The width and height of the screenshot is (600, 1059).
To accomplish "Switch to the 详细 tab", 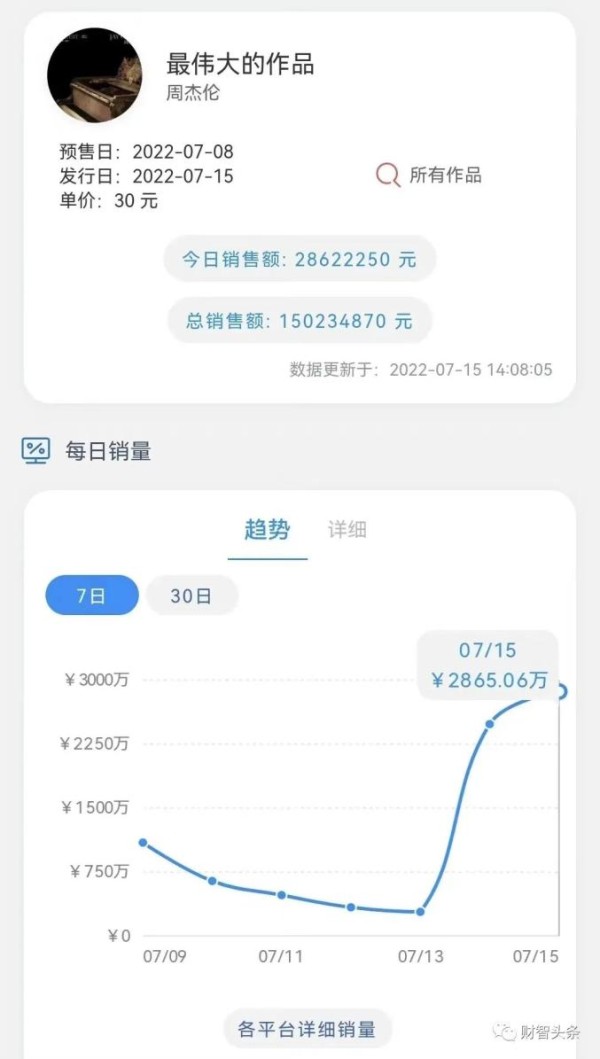I will pos(347,530).
